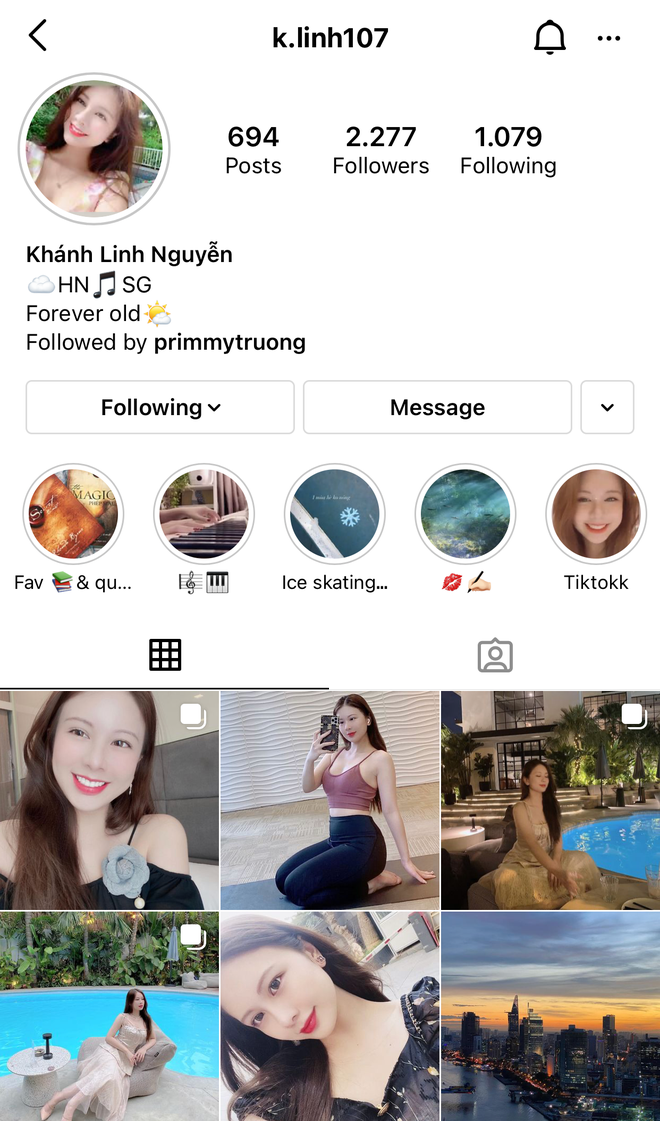View the profile picture story
This screenshot has height=1121, width=660.
(x=94, y=147)
